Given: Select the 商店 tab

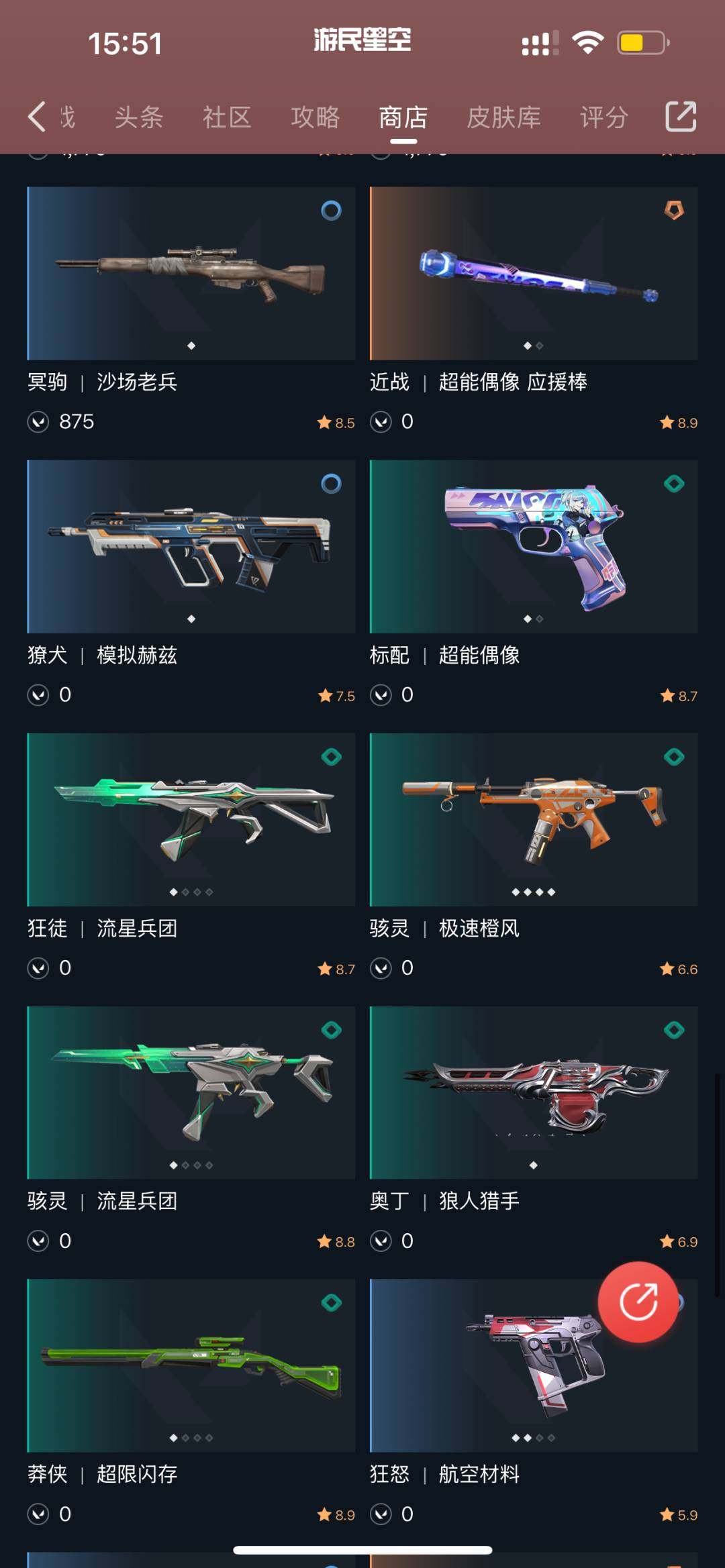Looking at the screenshot, I should pyautogui.click(x=403, y=117).
